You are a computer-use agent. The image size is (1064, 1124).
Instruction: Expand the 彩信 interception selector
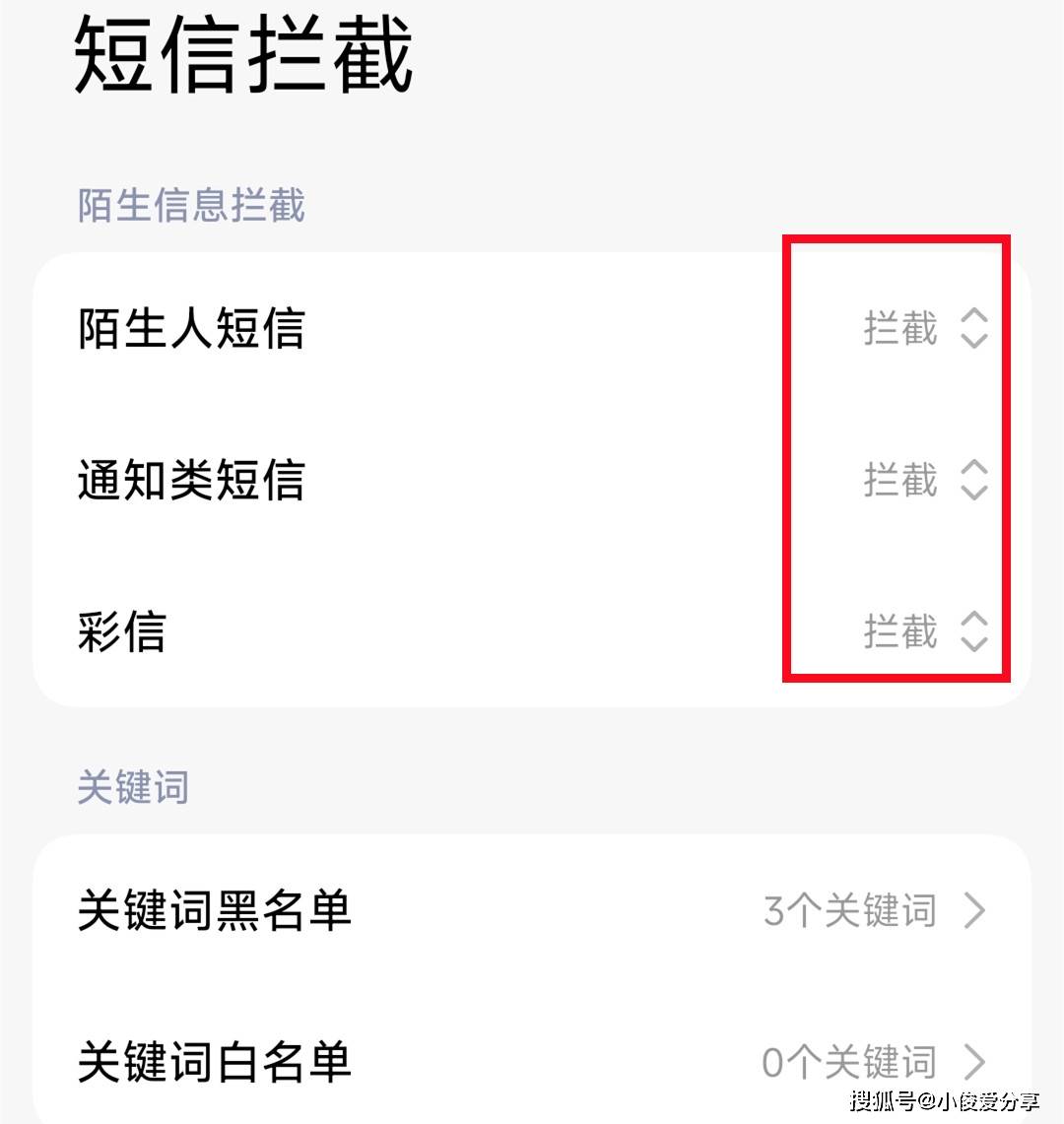tap(924, 631)
